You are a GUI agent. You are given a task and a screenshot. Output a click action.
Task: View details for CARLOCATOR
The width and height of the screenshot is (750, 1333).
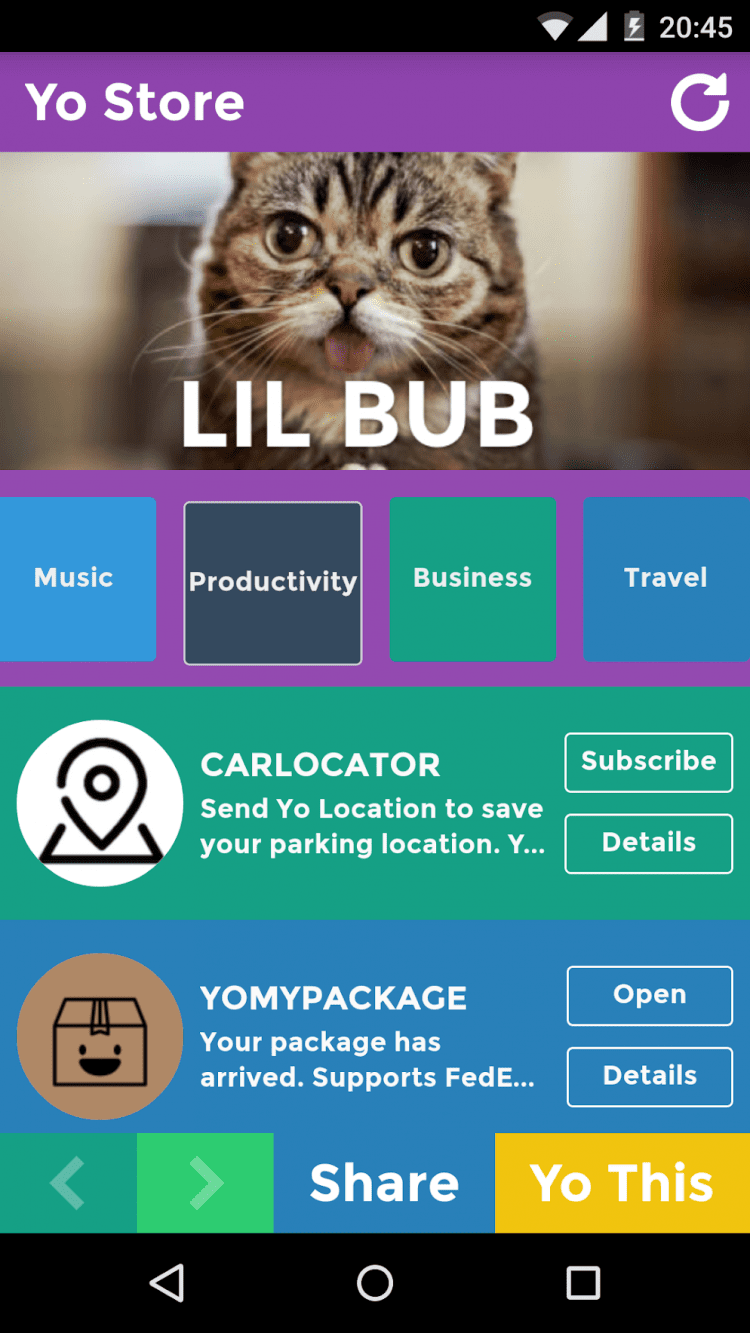coord(648,843)
